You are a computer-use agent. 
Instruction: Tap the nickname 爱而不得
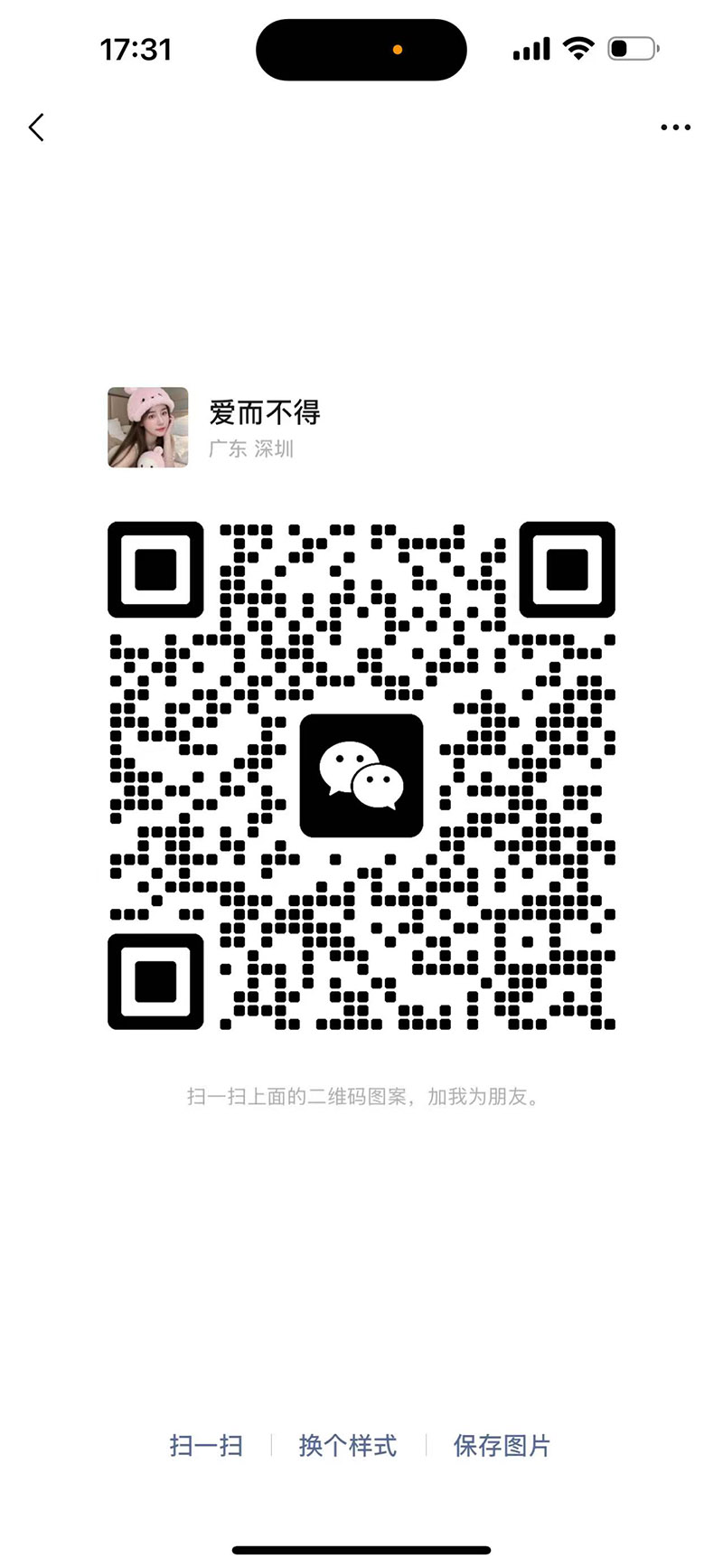263,412
